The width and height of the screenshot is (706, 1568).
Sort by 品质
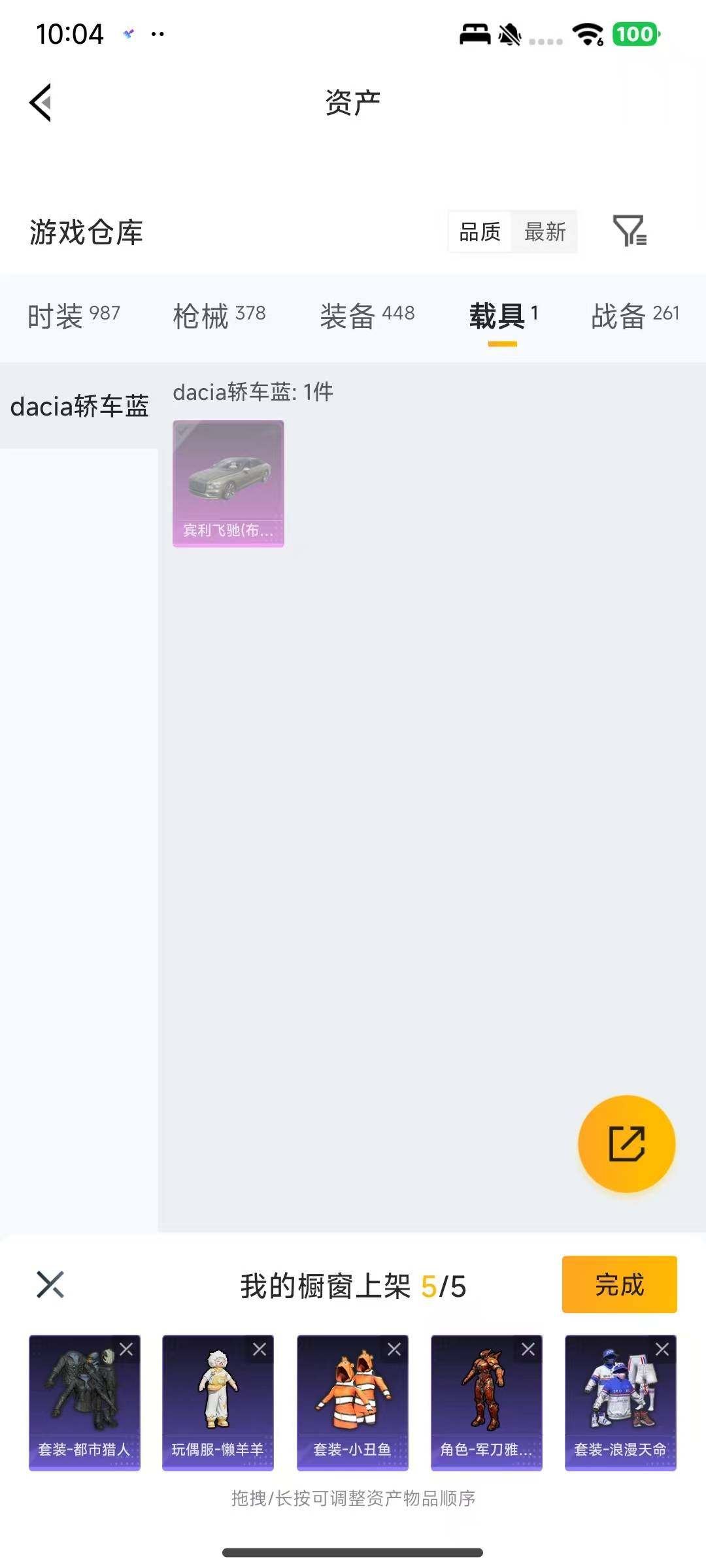pos(480,231)
